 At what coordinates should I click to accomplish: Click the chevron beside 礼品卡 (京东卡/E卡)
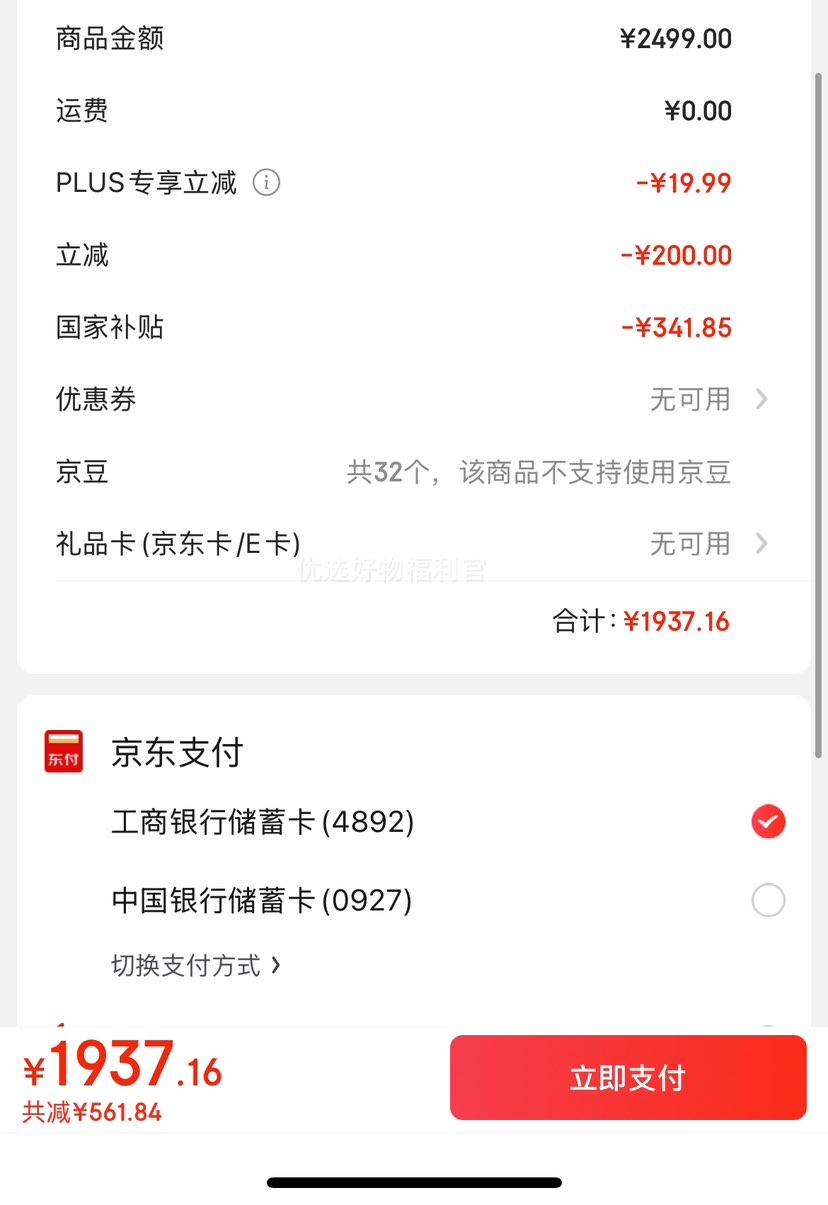762,543
